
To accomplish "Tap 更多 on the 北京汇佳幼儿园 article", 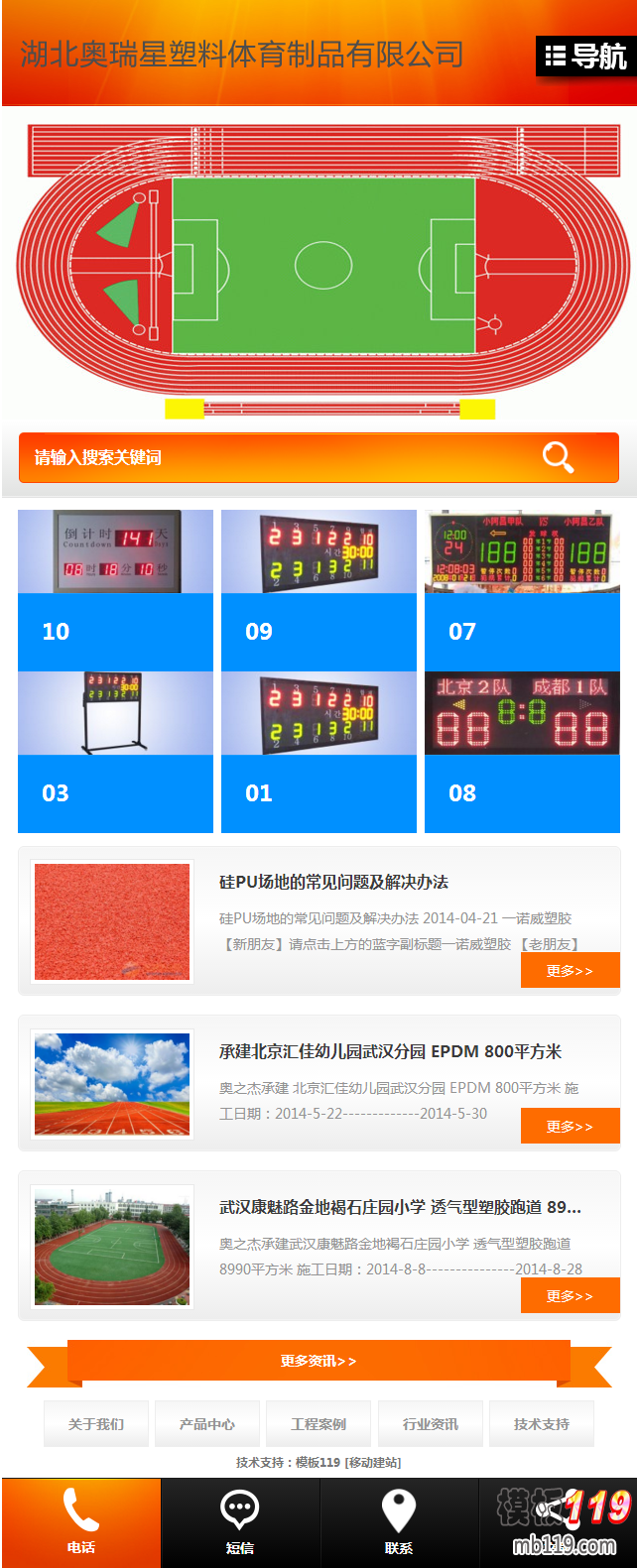I will pos(570,1126).
